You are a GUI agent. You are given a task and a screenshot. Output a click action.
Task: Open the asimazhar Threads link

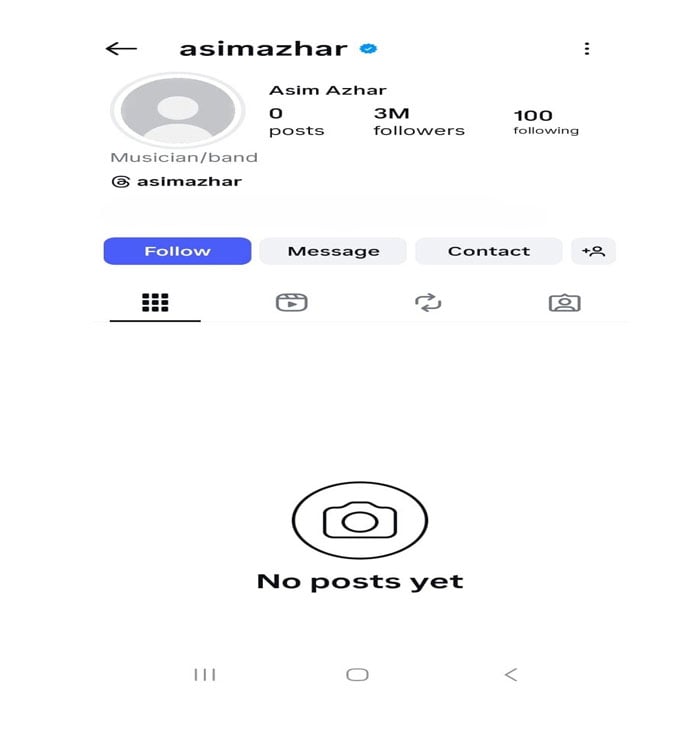[x=177, y=182]
